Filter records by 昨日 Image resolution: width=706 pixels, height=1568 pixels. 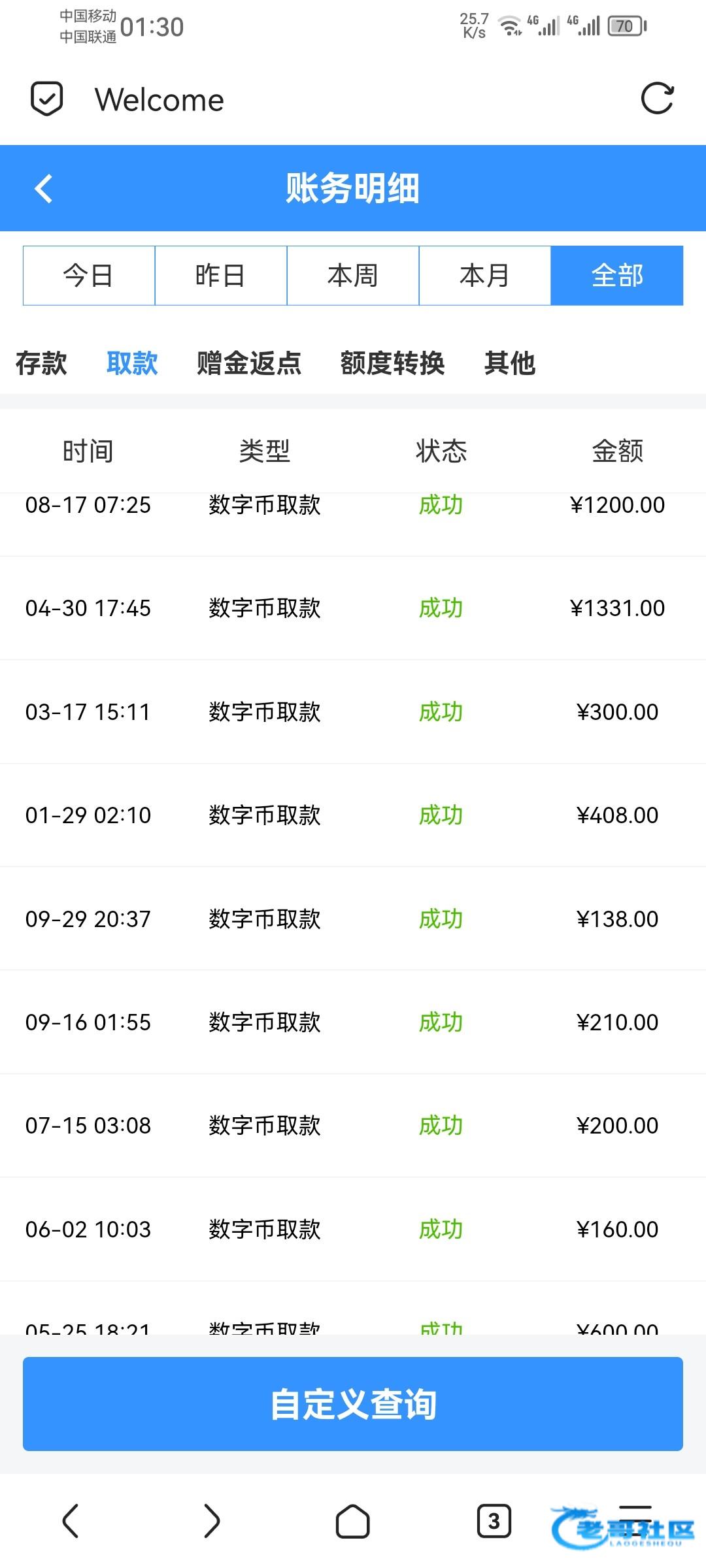tap(221, 276)
